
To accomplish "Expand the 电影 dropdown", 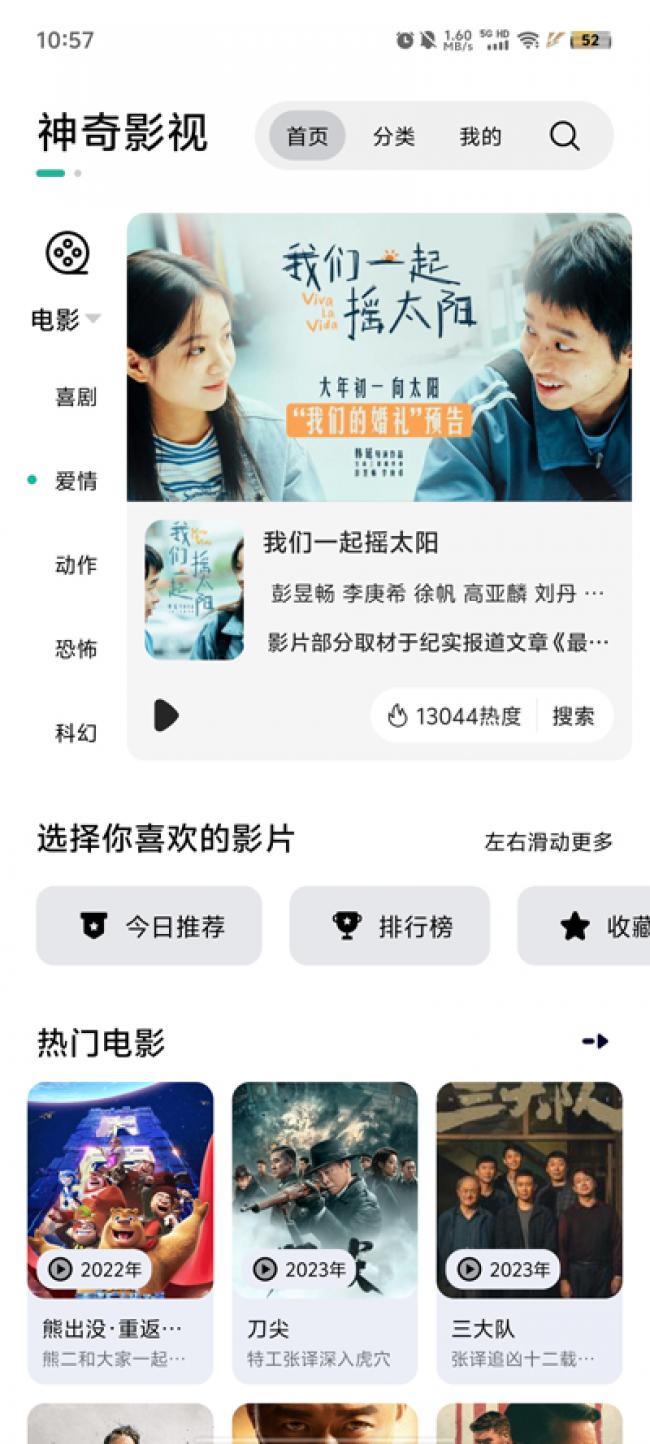I will (x=66, y=320).
